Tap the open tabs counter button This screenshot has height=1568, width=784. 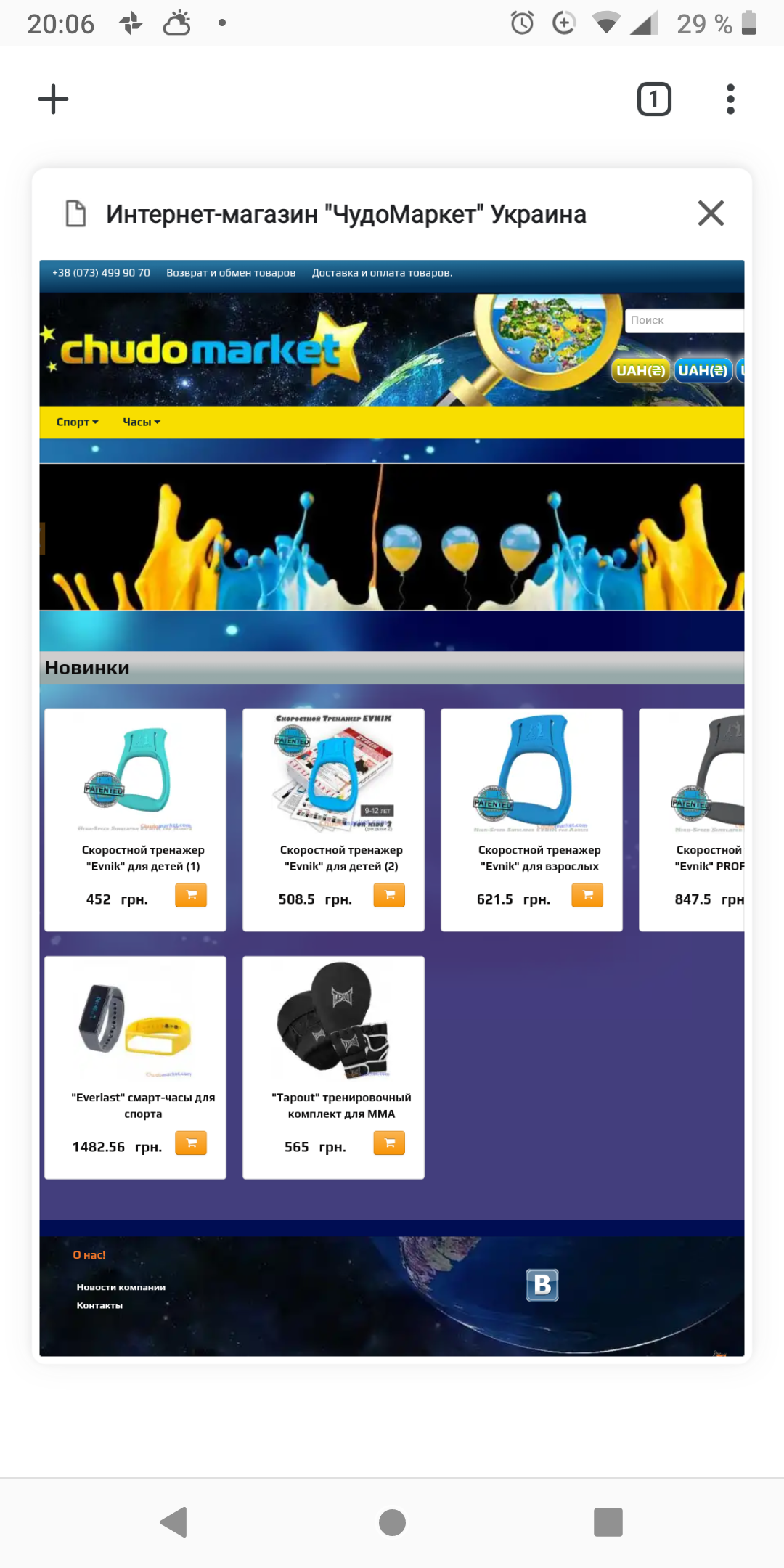click(653, 99)
